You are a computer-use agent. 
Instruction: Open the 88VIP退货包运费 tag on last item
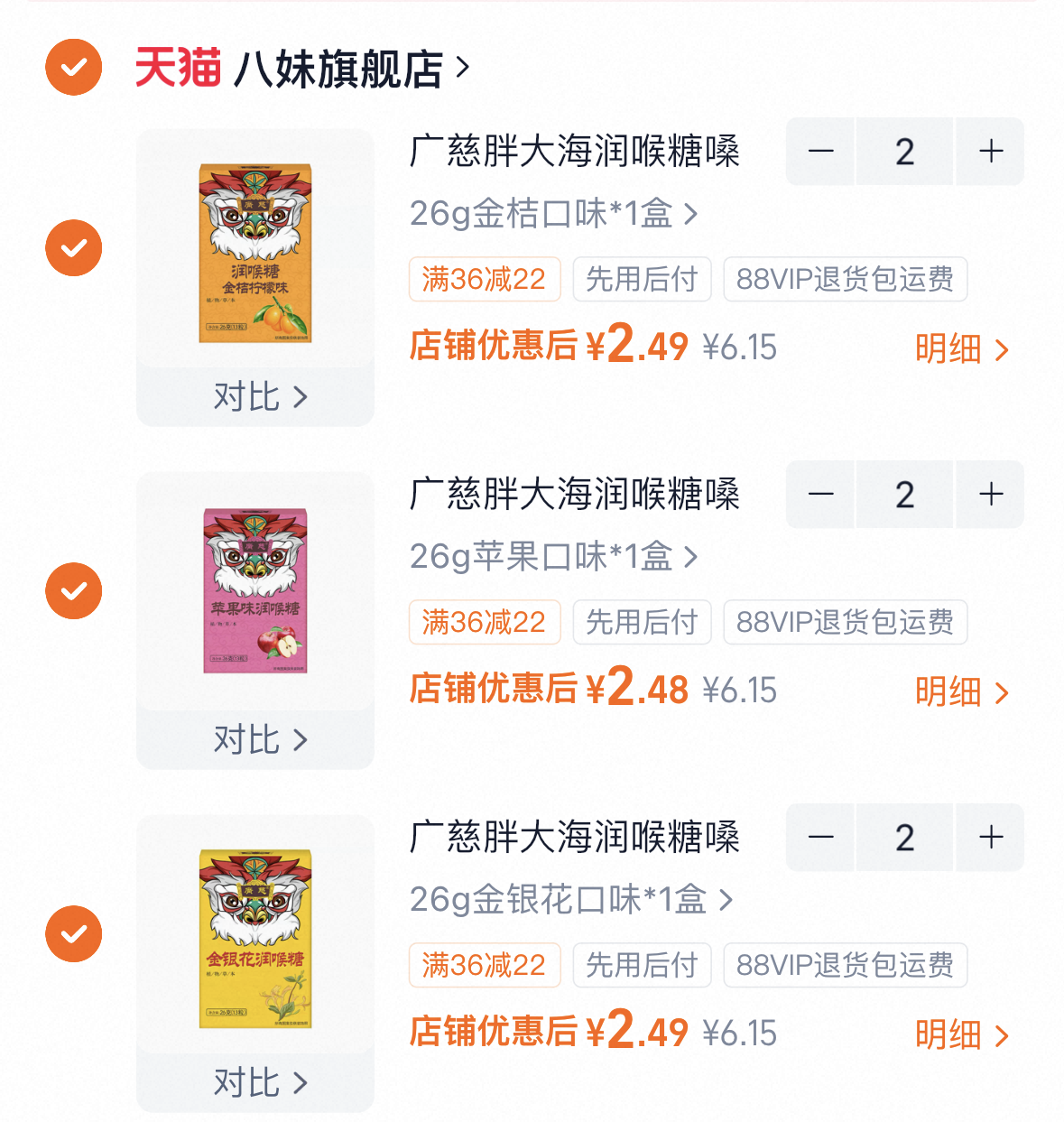[845, 965]
